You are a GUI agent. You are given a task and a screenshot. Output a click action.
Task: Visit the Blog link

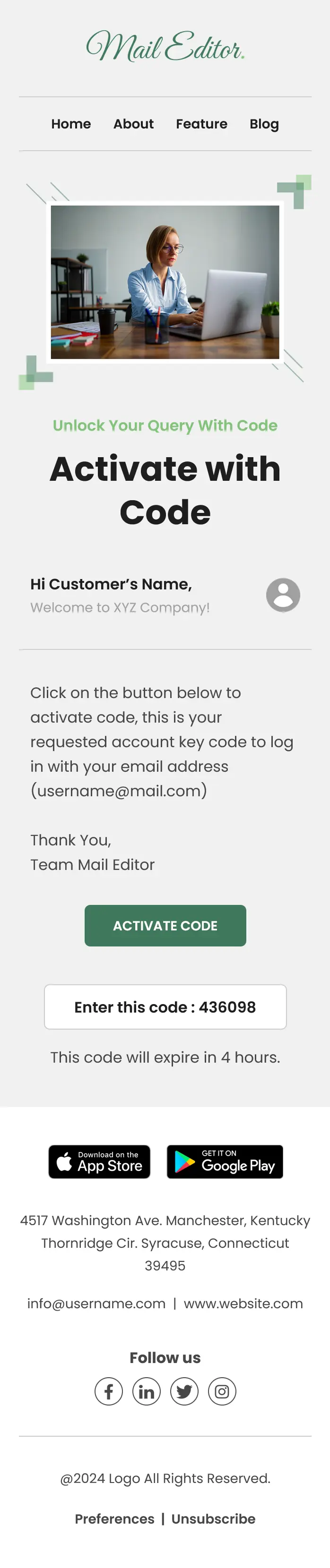coord(264,124)
